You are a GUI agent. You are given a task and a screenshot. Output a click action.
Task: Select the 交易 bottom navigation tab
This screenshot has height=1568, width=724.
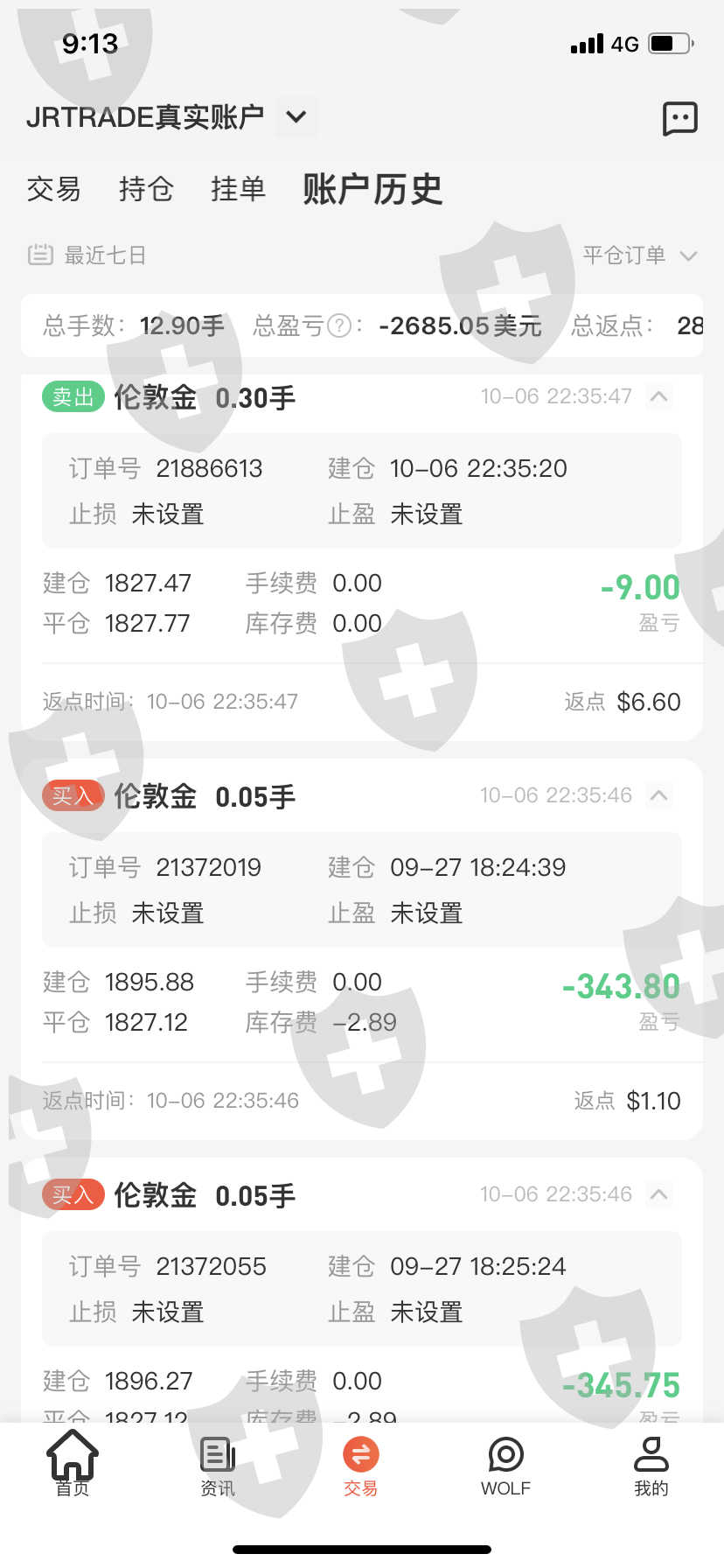(361, 1465)
